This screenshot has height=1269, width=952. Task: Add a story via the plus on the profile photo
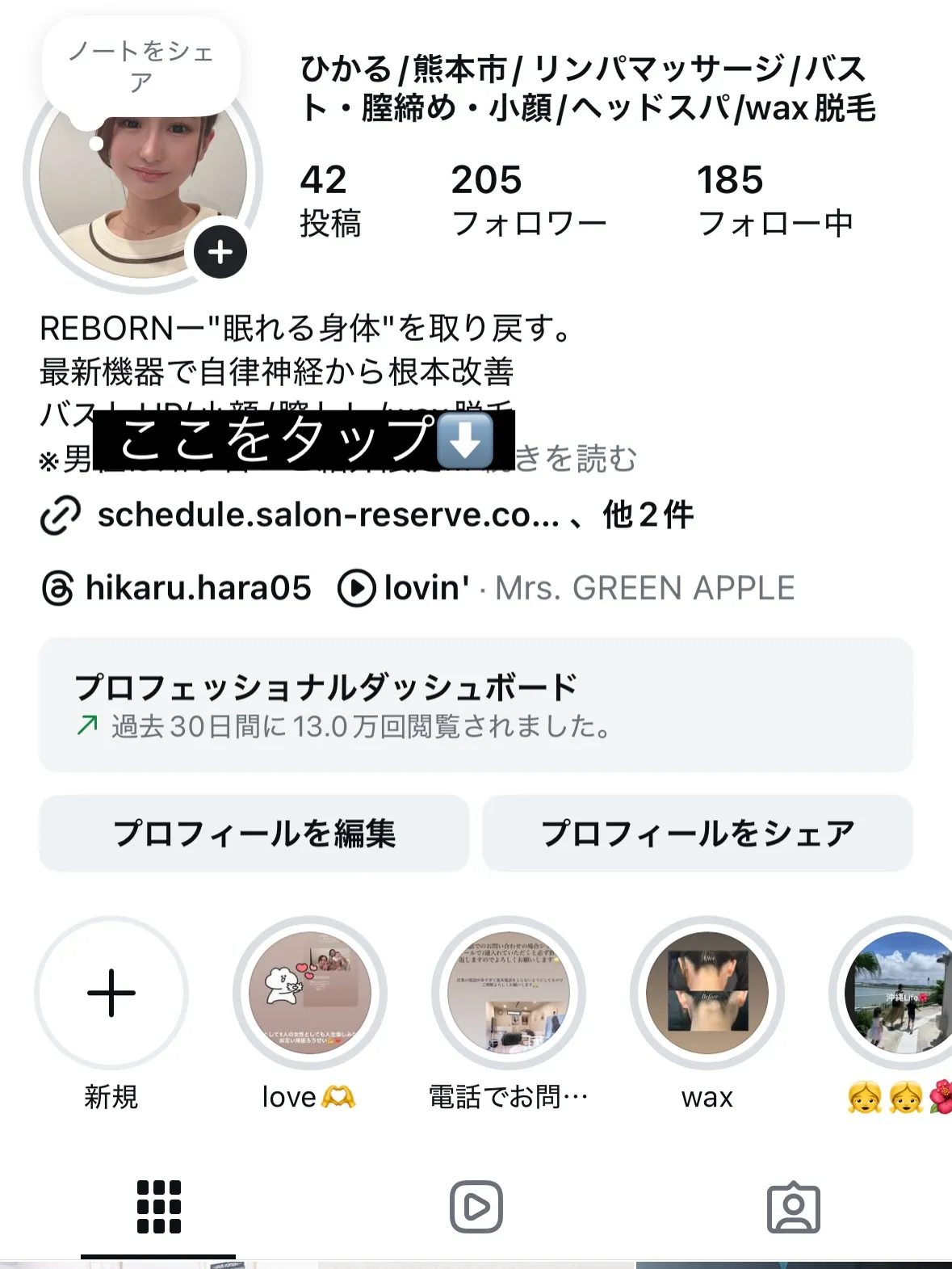(218, 251)
